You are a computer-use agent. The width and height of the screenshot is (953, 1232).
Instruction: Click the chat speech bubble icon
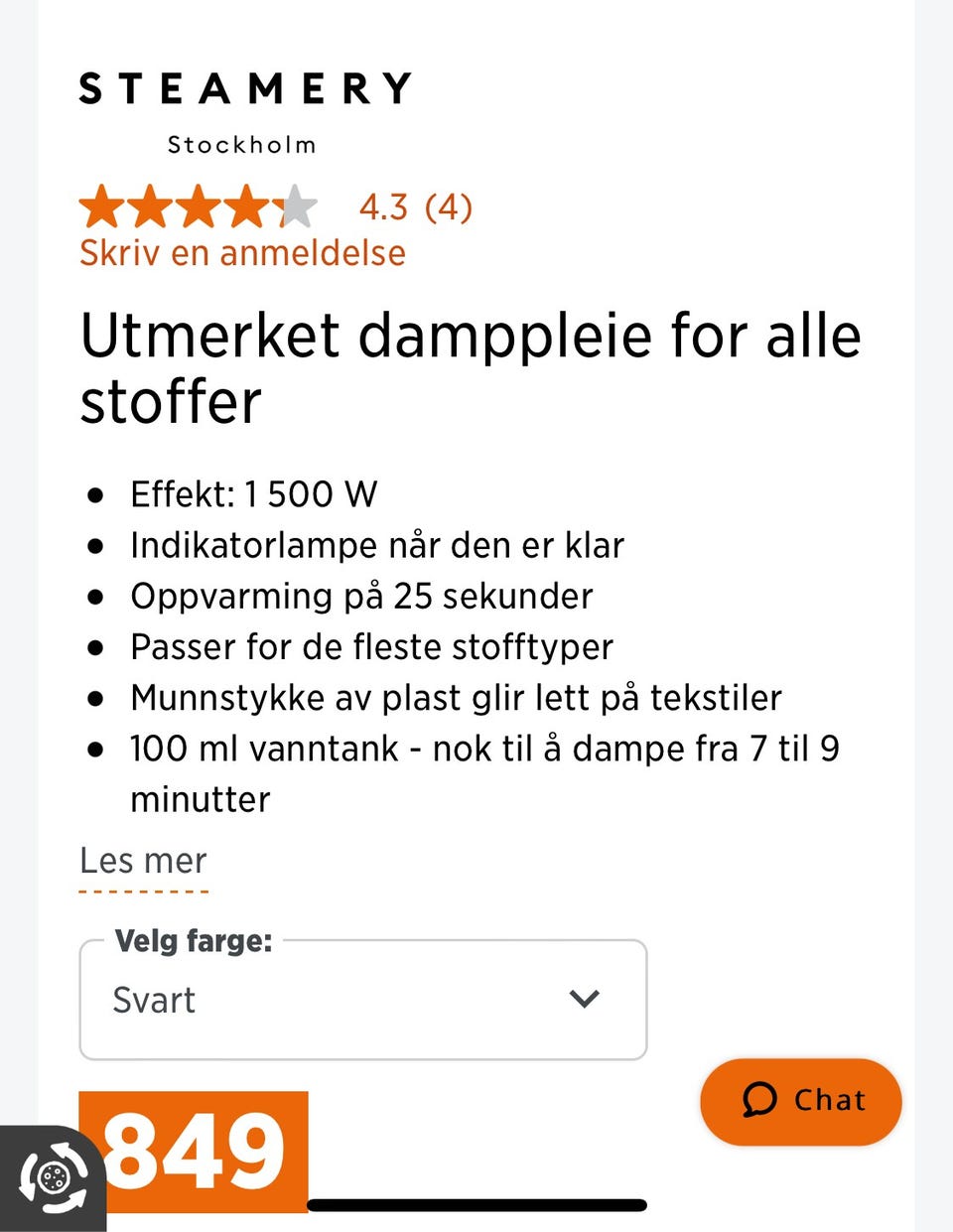[x=760, y=1100]
